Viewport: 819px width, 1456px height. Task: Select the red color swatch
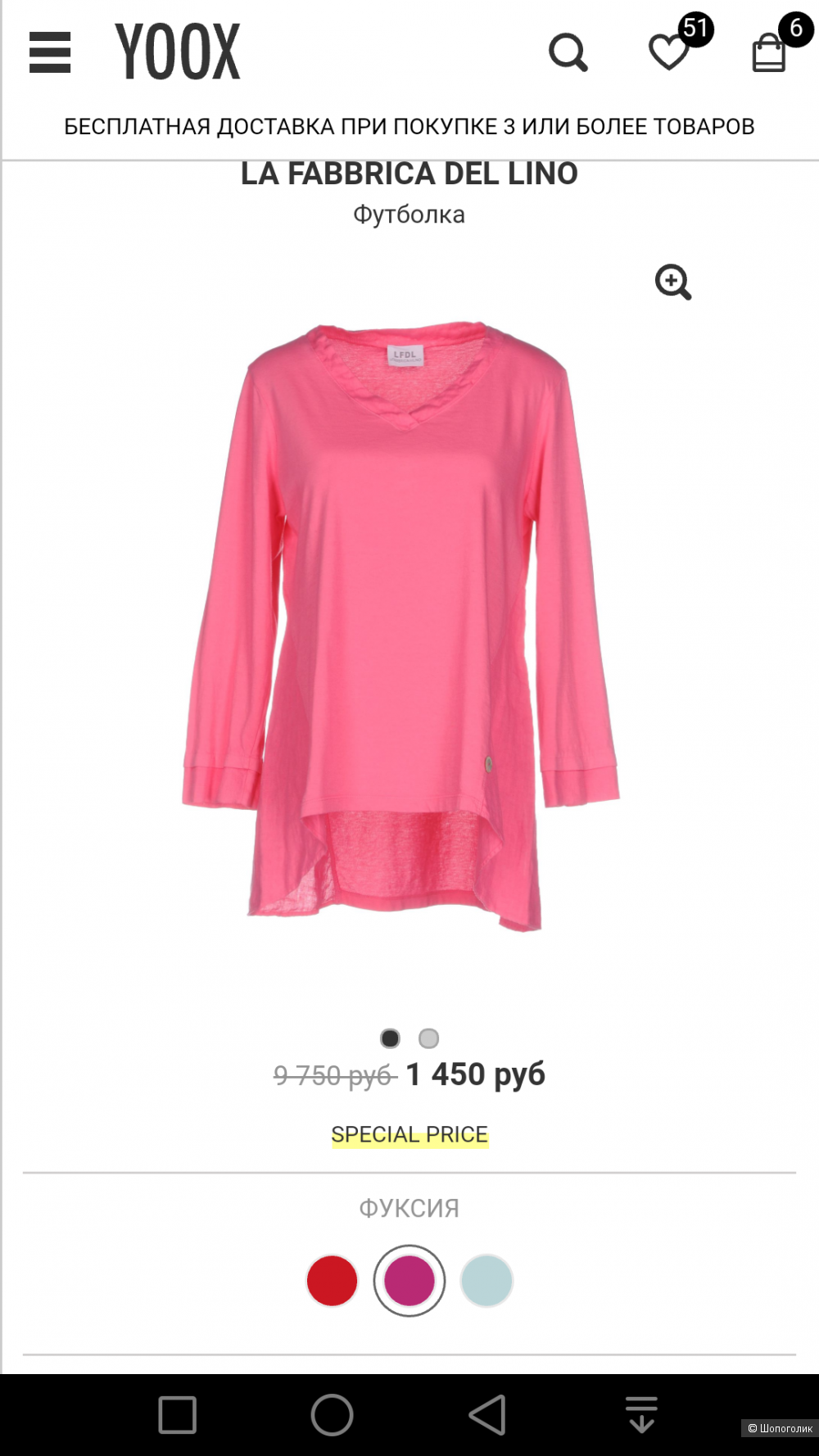point(332,1281)
